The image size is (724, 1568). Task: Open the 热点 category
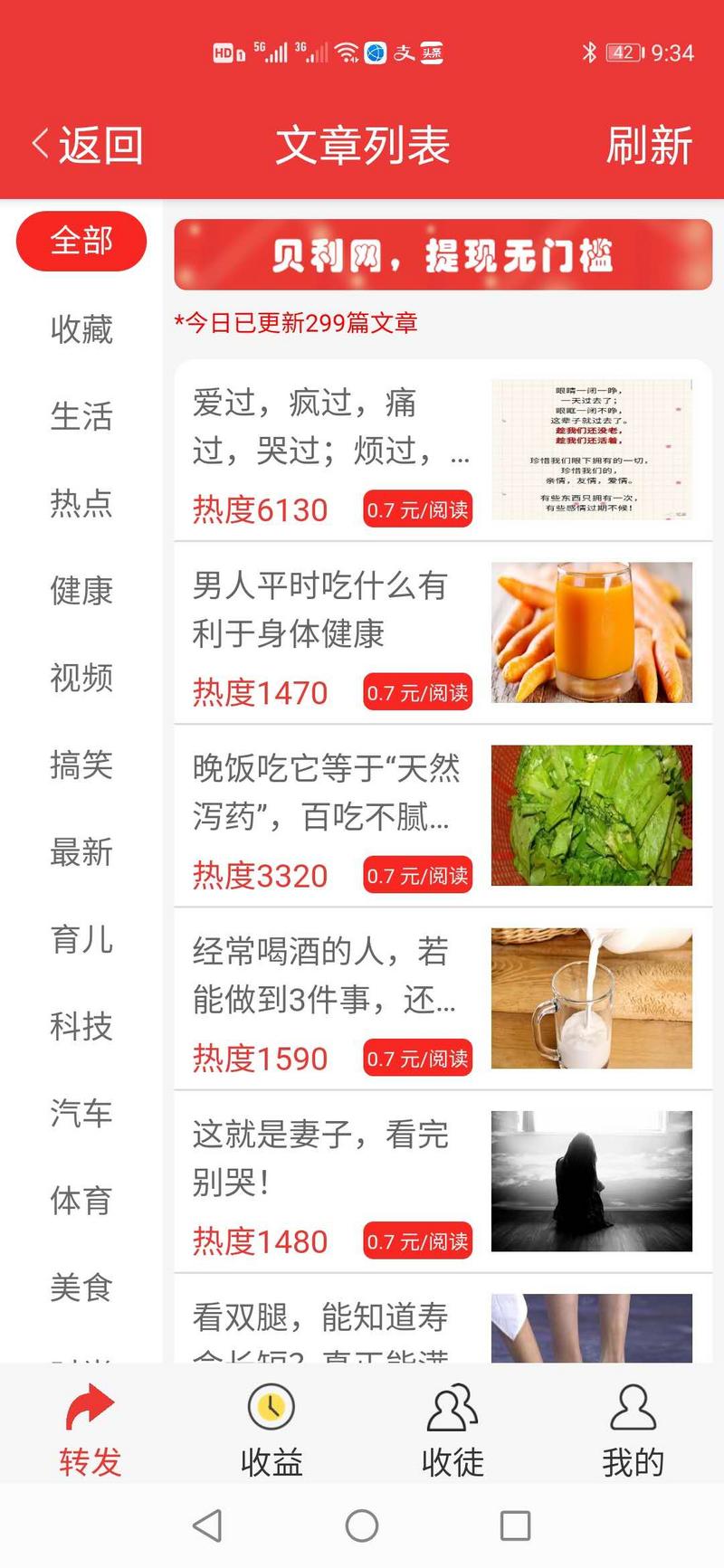point(81,503)
